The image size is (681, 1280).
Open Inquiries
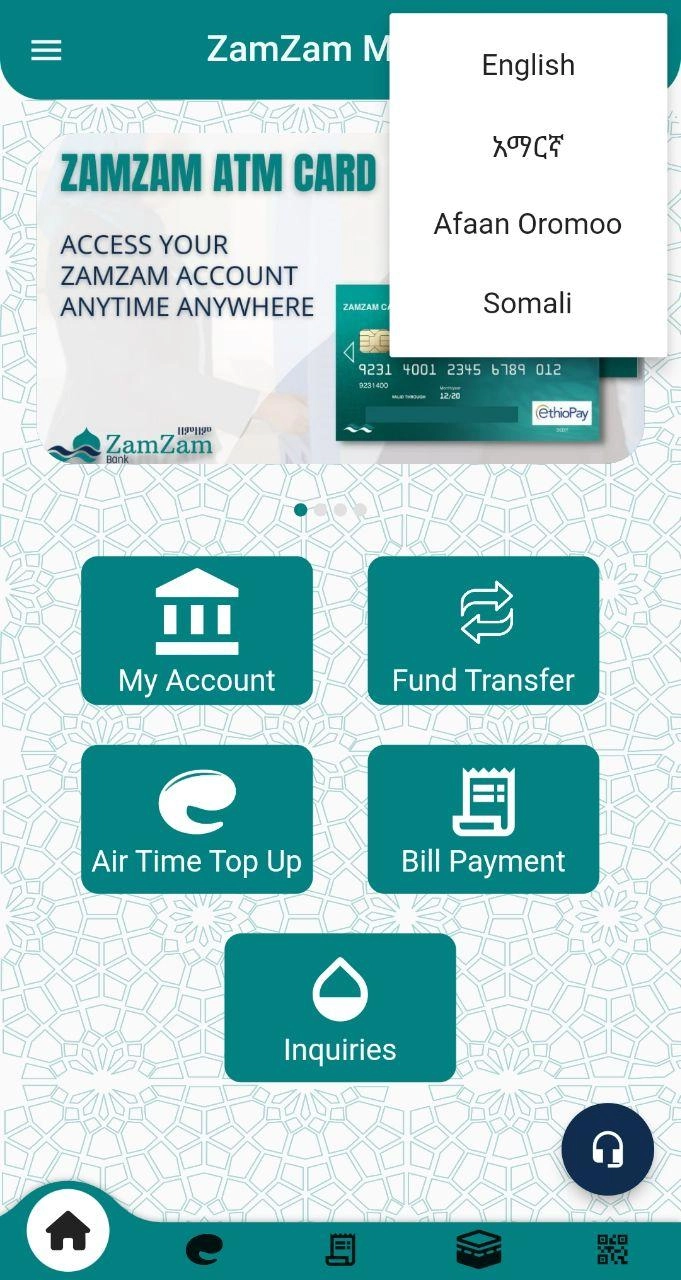pos(340,1007)
